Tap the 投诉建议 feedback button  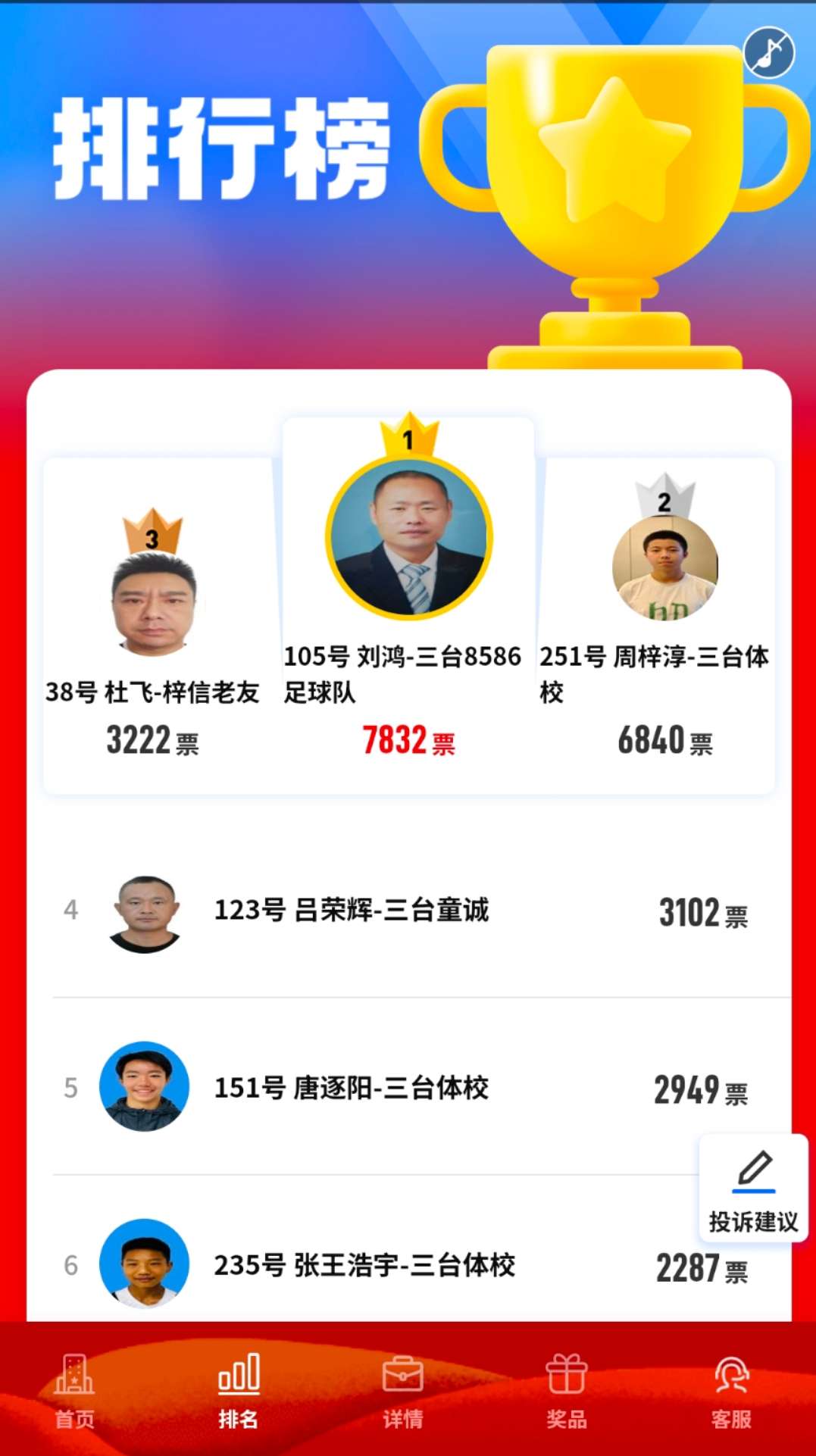click(x=753, y=1188)
